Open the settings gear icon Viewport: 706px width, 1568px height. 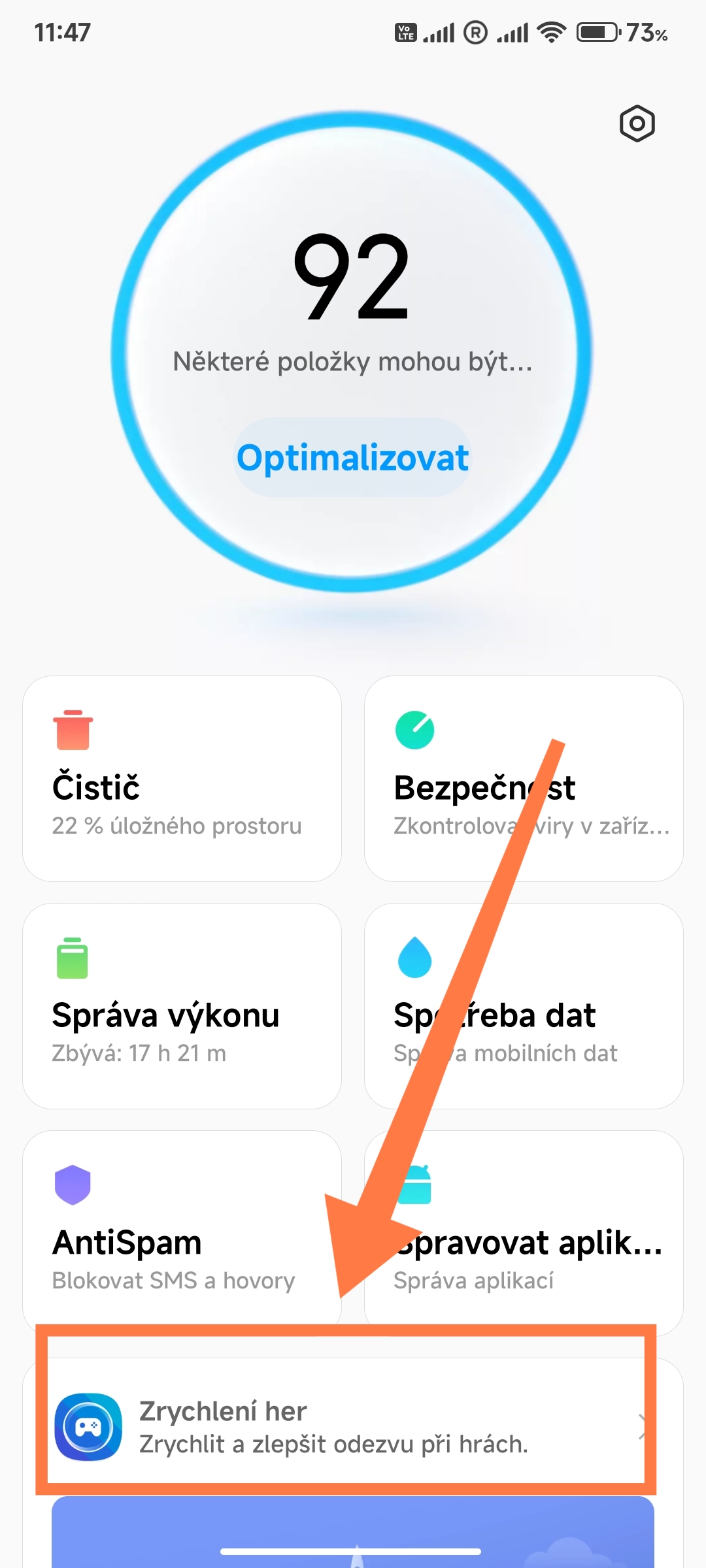pos(637,123)
